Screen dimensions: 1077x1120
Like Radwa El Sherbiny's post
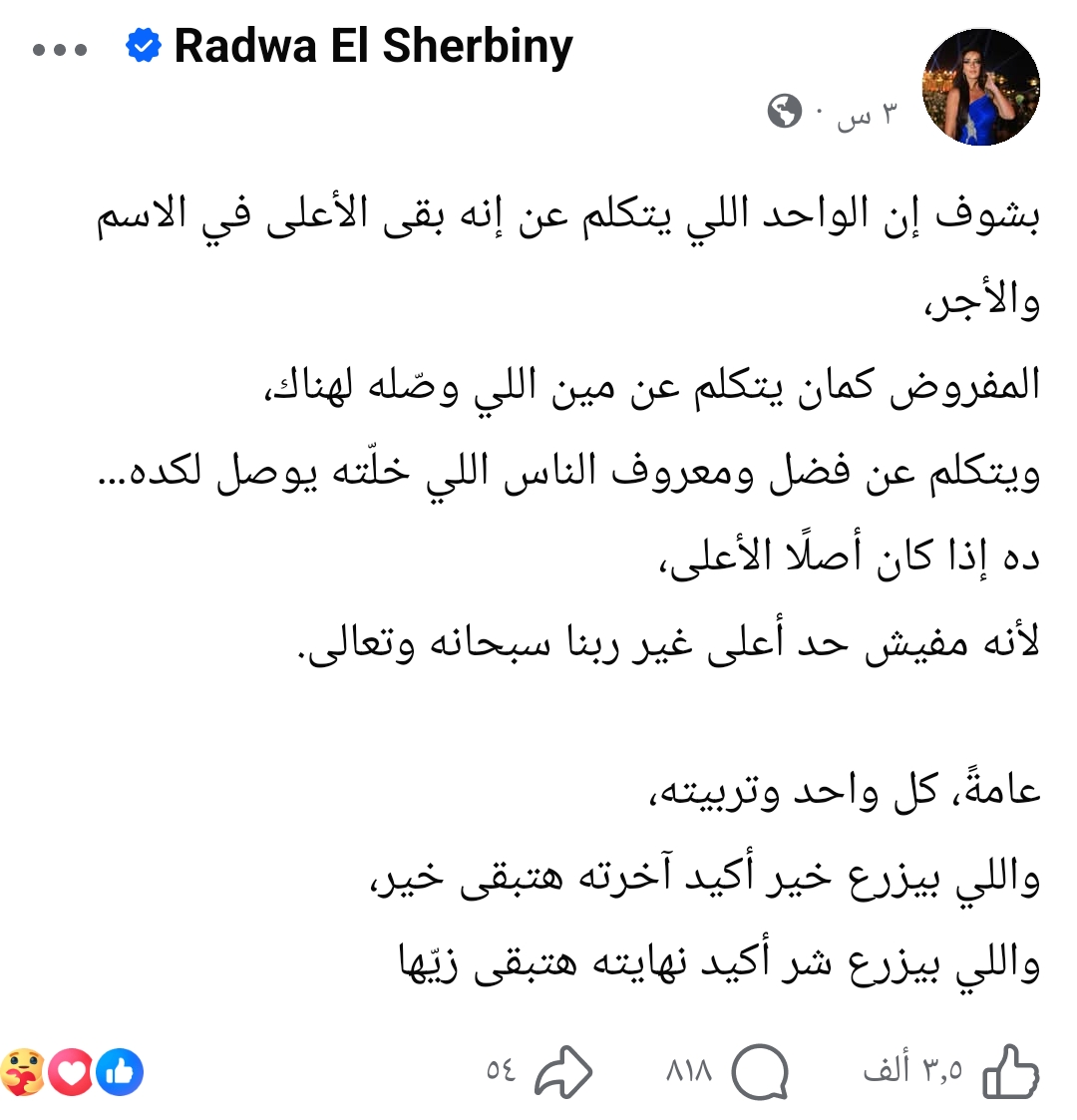click(x=1010, y=1072)
